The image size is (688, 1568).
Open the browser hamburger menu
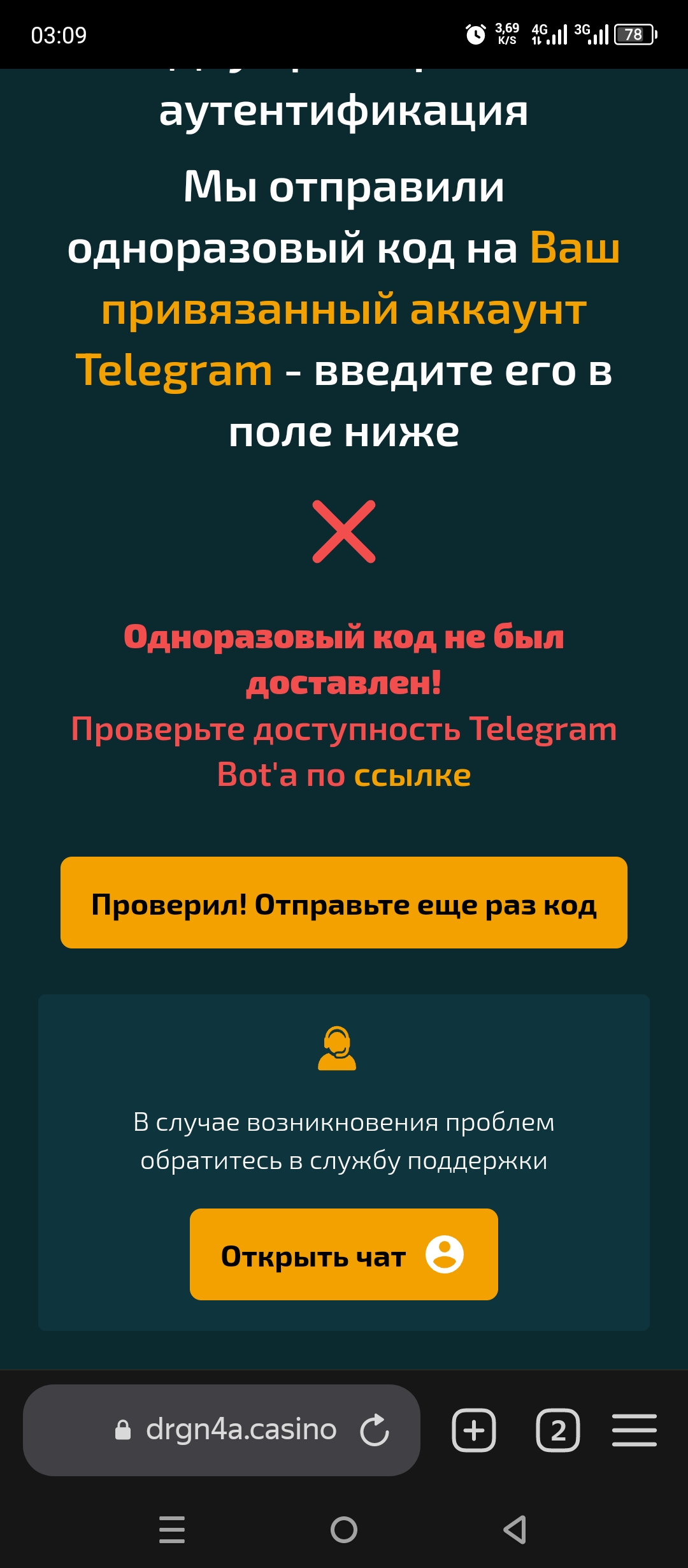(x=634, y=1430)
